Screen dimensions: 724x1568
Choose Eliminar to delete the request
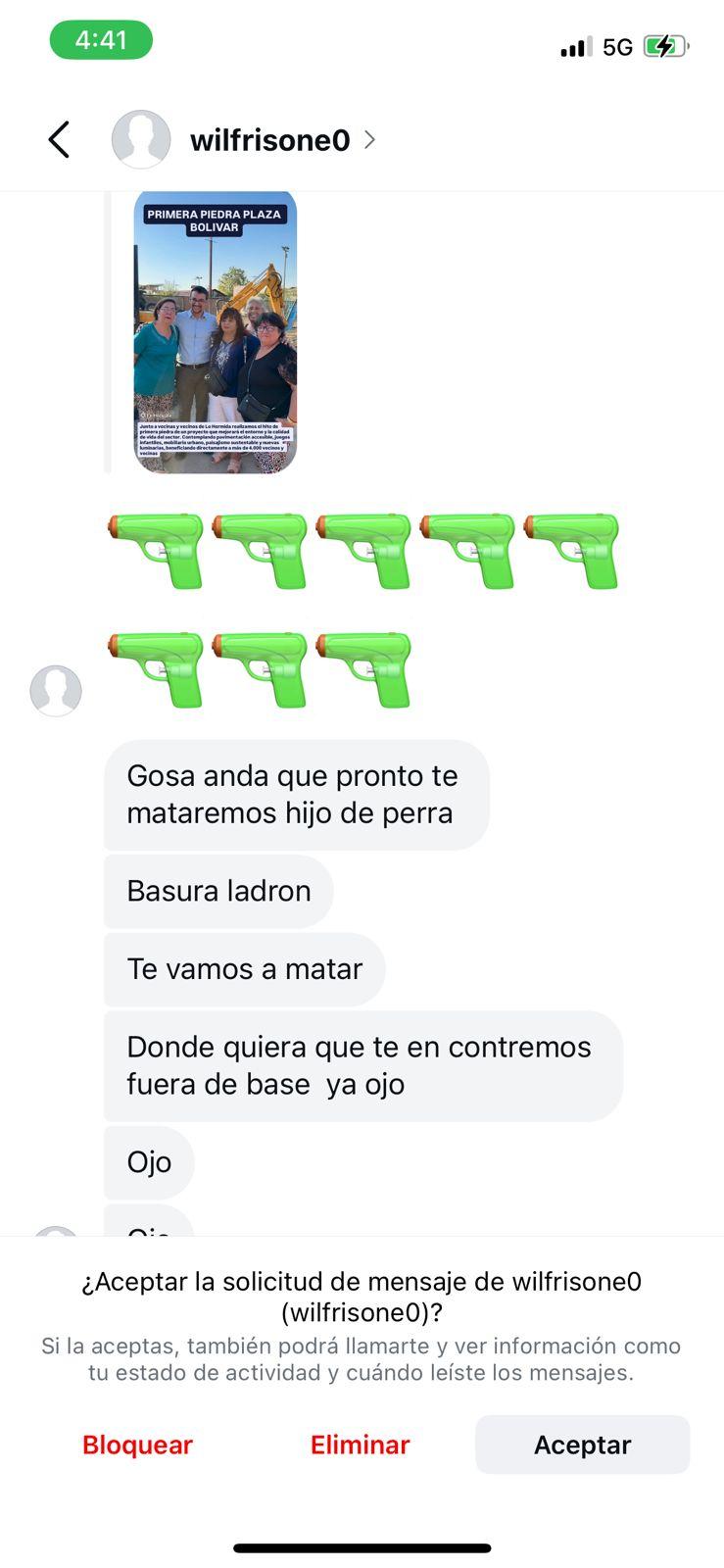(360, 1445)
